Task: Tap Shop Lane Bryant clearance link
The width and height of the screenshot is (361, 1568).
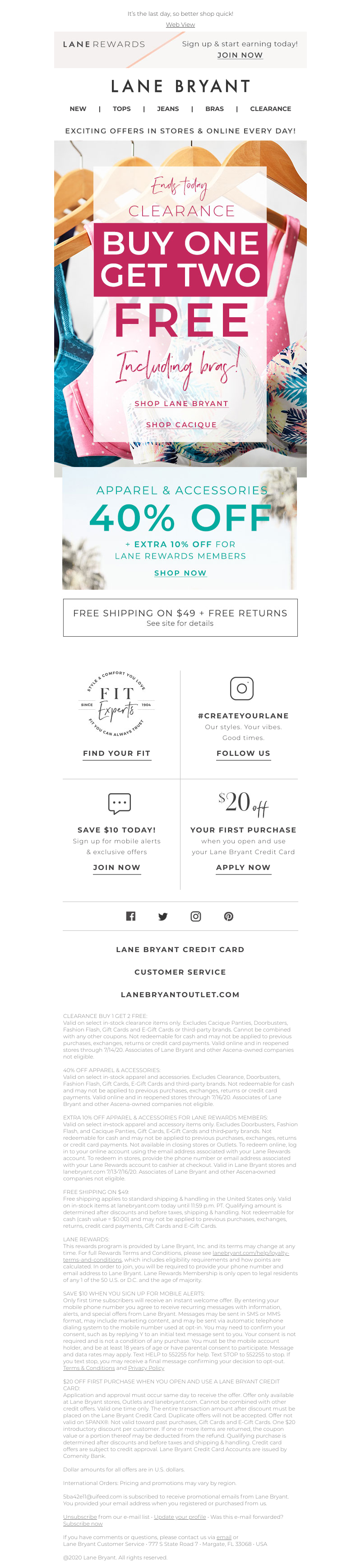Action: pos(181,403)
